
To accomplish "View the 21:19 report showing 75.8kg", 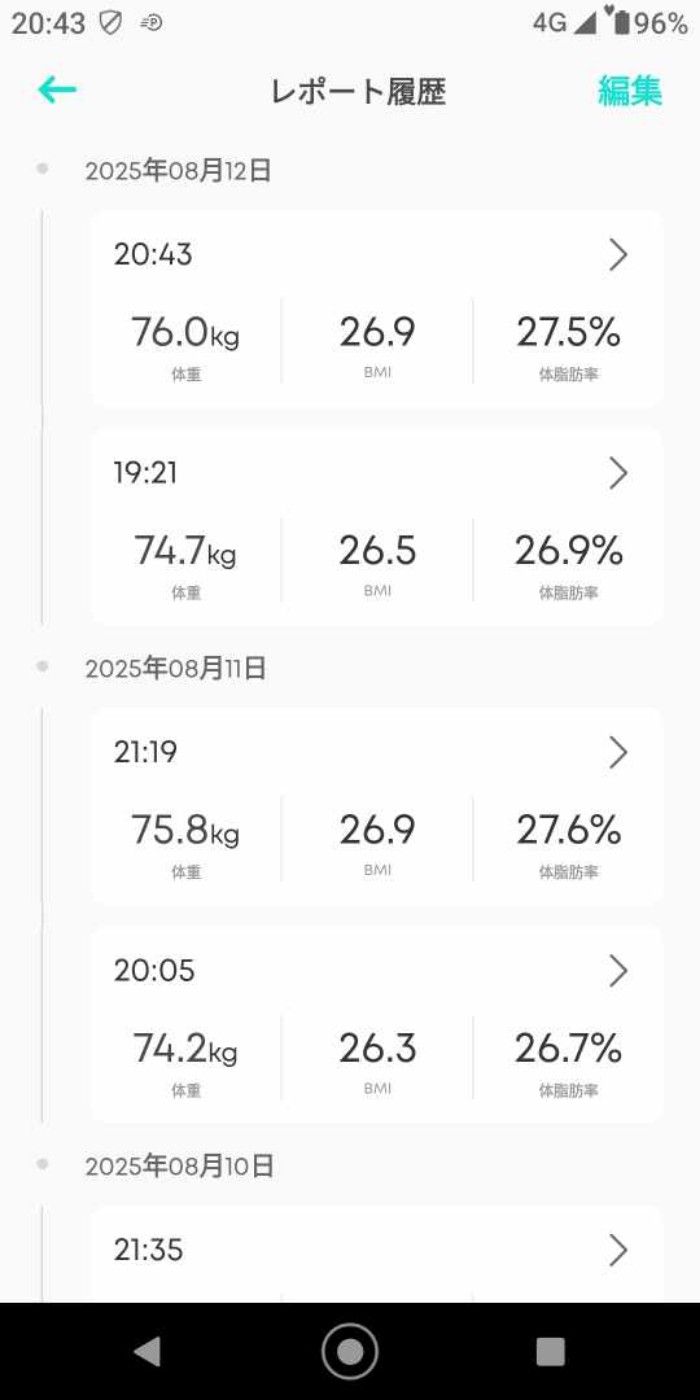I will (x=376, y=806).
